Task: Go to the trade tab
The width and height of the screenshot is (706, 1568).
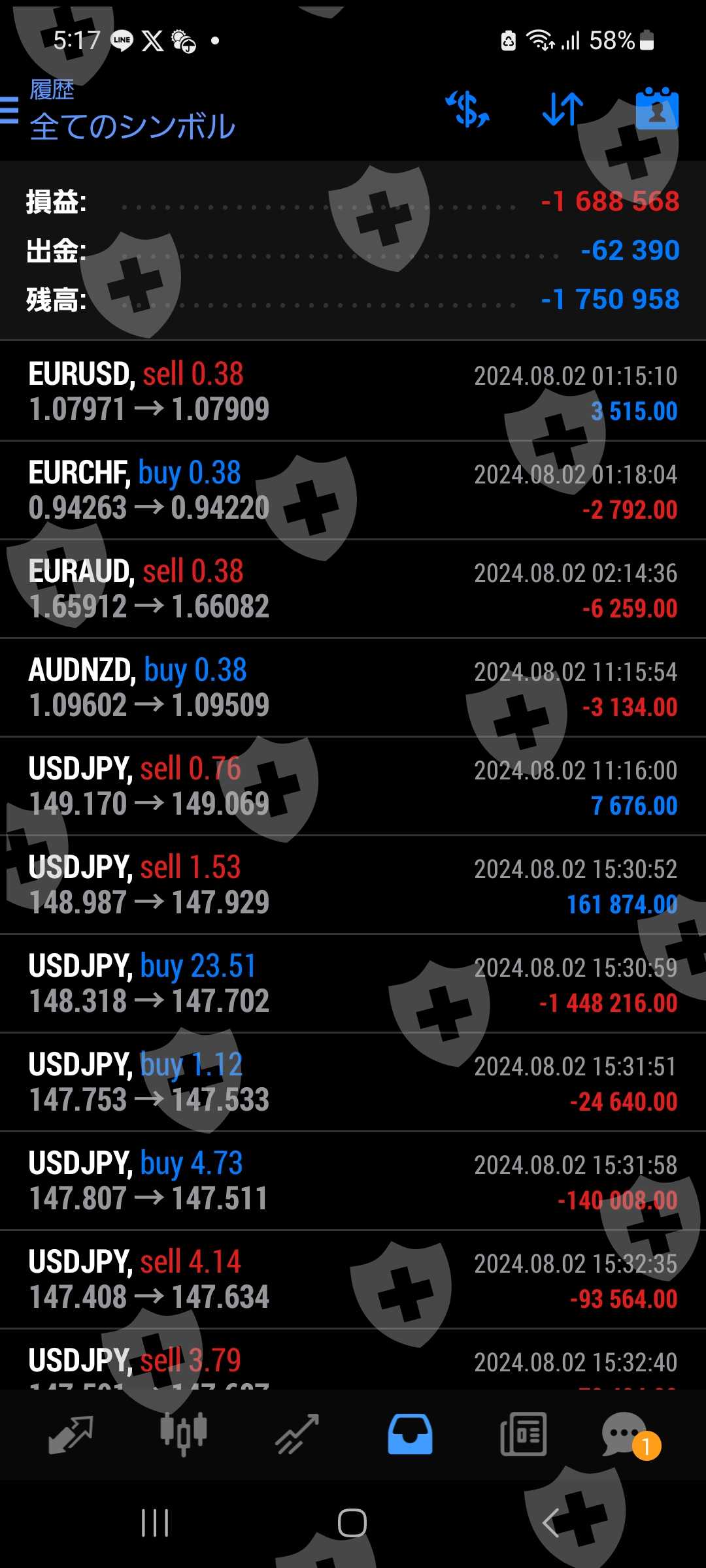Action: click(297, 1434)
